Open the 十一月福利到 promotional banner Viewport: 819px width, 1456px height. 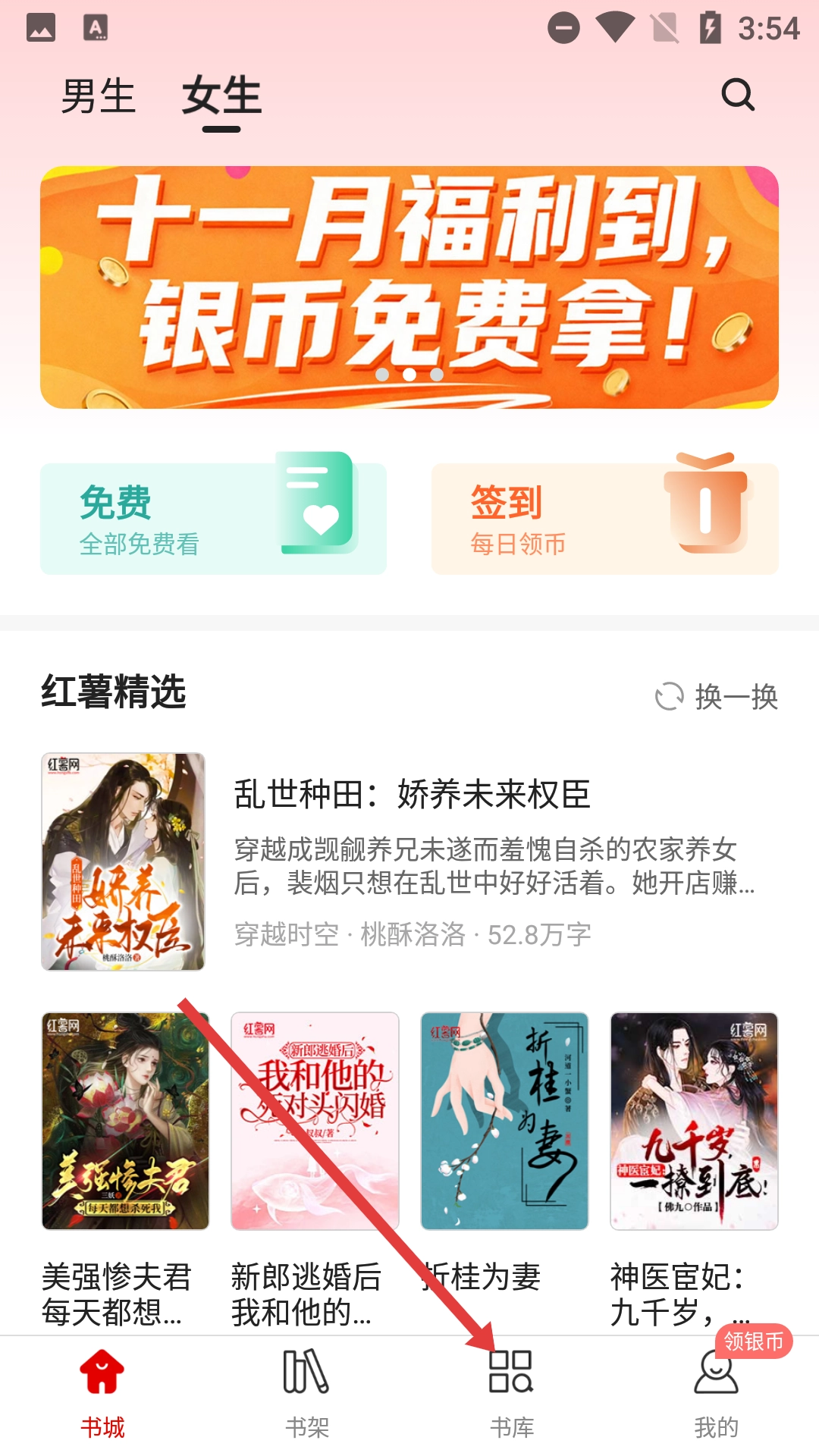409,287
